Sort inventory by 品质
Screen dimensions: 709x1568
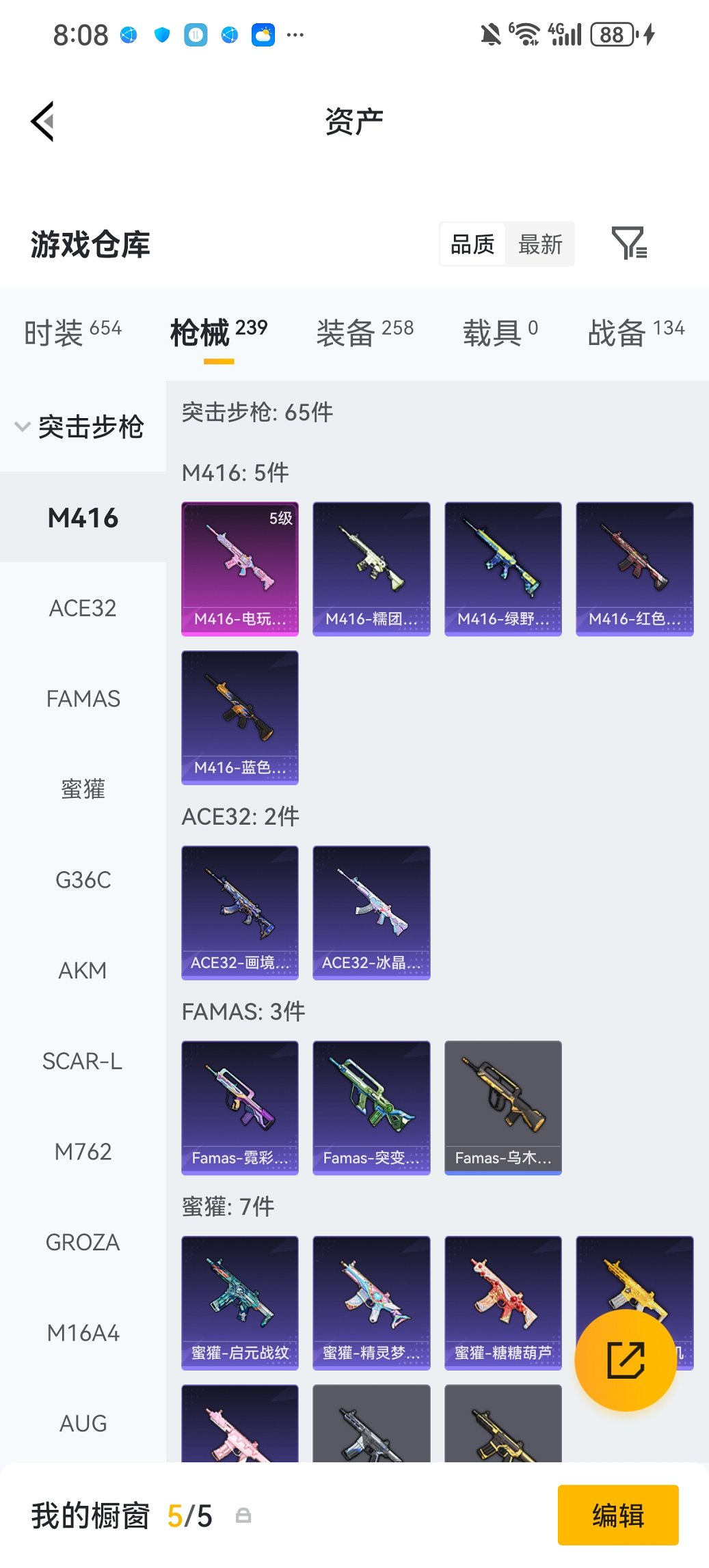pos(472,244)
